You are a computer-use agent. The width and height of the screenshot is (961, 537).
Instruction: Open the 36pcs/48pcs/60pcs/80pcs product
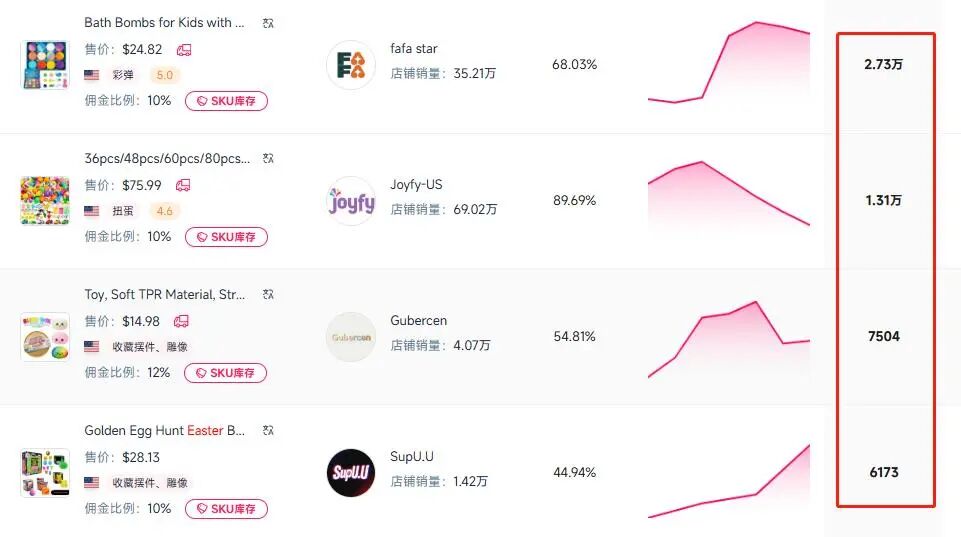[167, 159]
